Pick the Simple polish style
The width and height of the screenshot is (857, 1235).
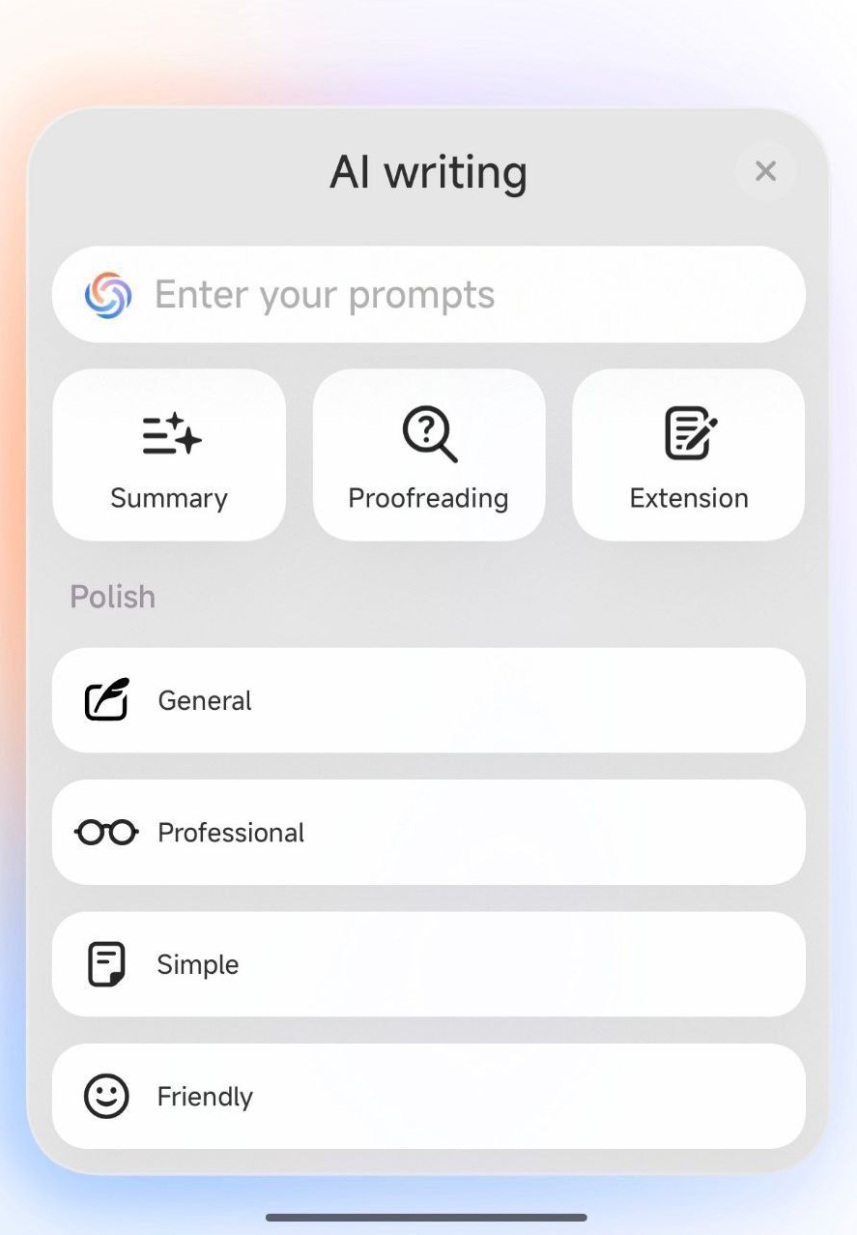(x=428, y=964)
